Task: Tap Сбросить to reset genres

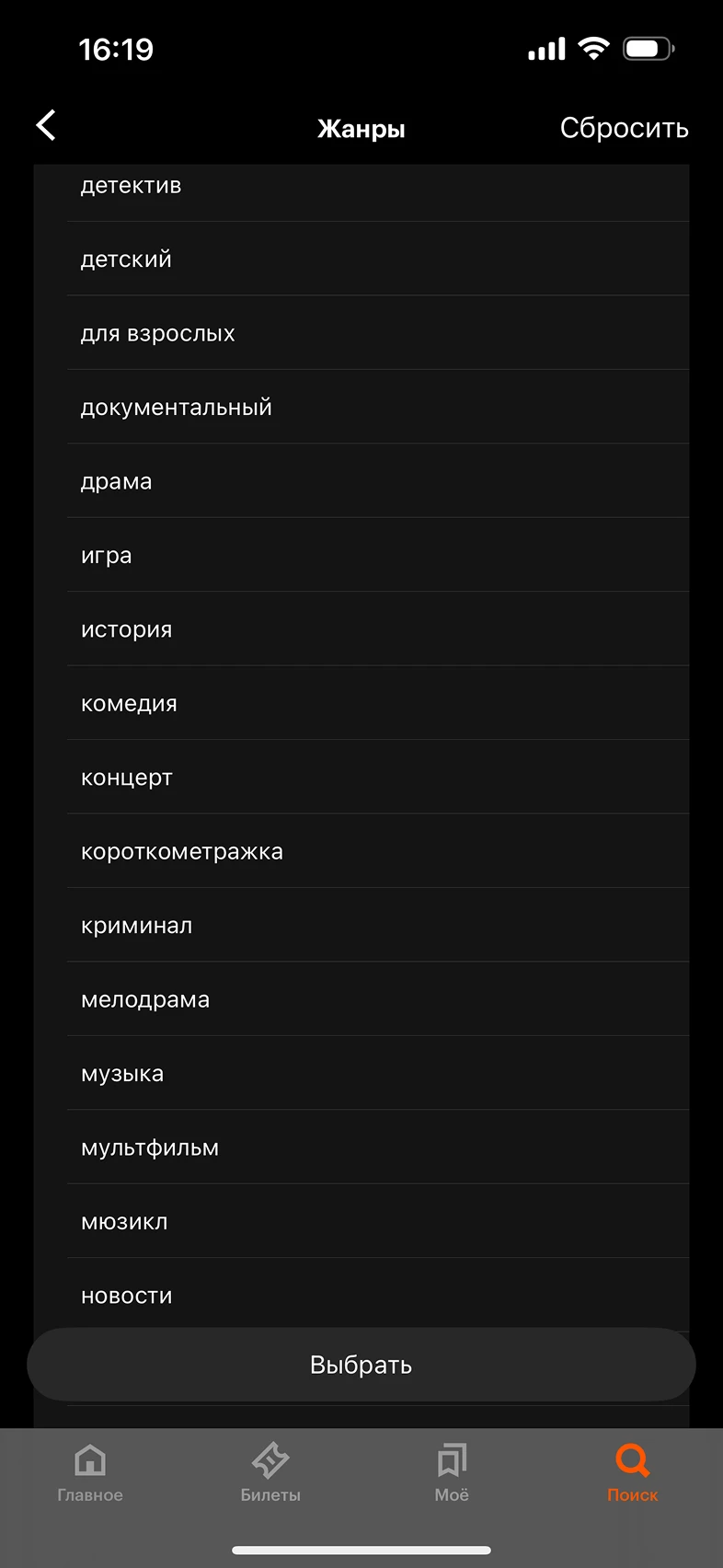Action: click(624, 128)
